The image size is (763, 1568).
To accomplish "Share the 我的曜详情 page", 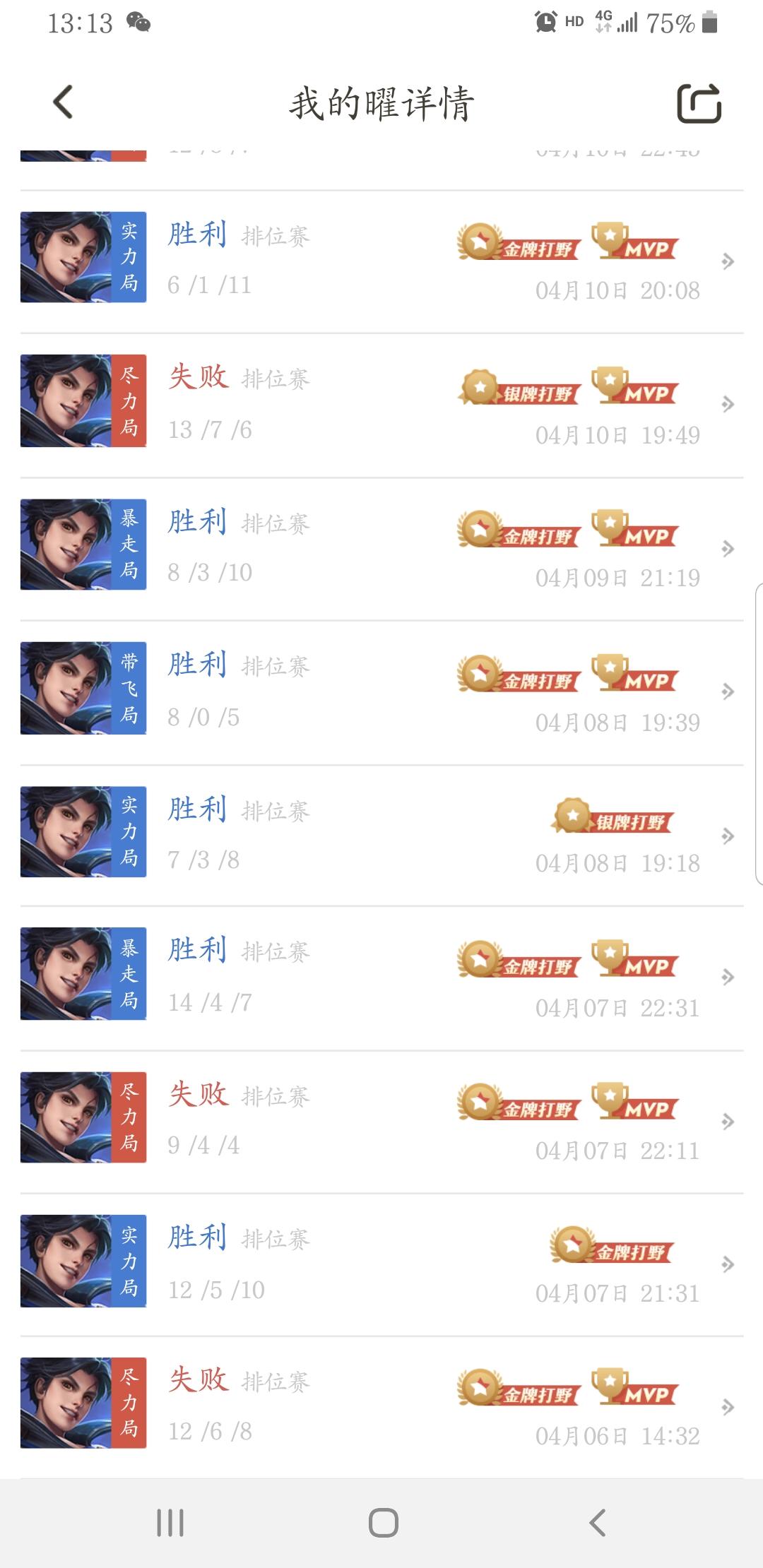I will [x=699, y=104].
